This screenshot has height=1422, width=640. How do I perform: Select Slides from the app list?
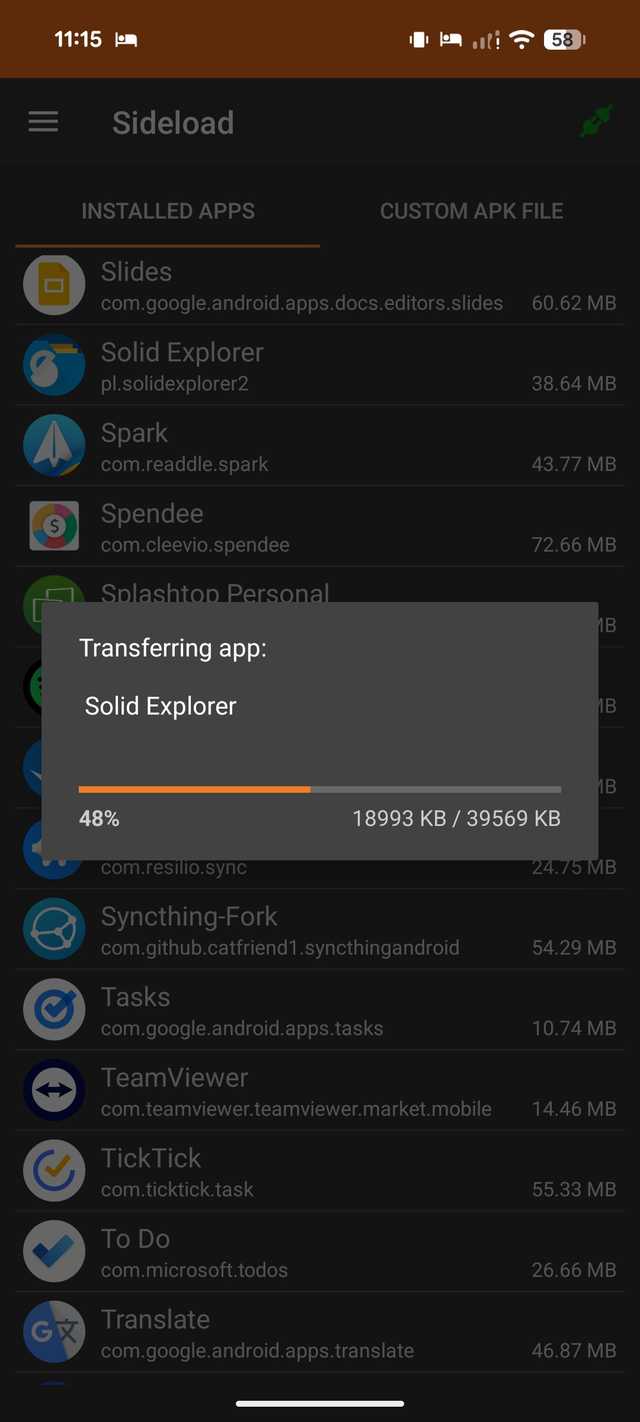pos(318,286)
